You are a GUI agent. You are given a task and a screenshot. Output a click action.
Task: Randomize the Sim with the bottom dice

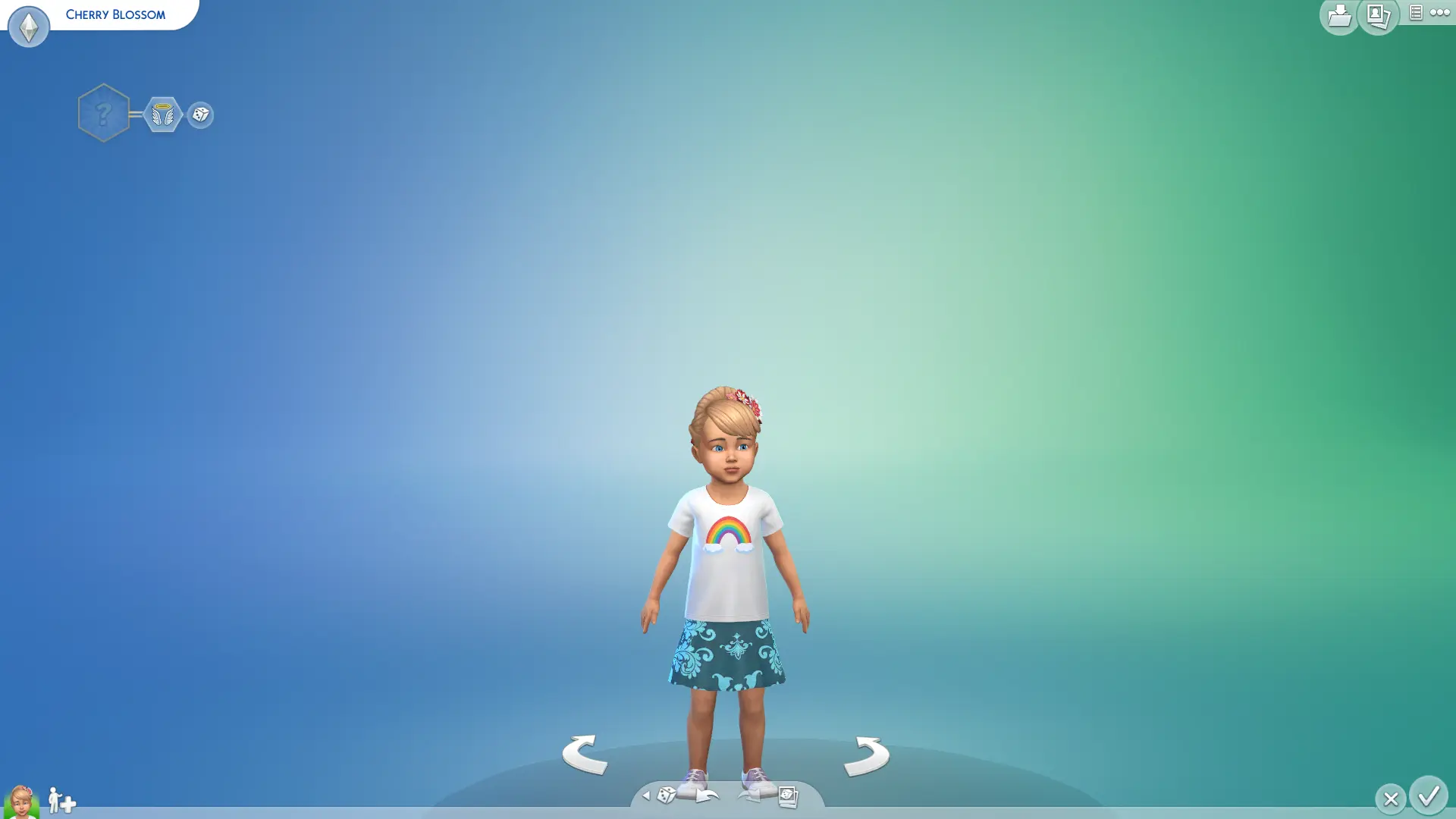(667, 795)
